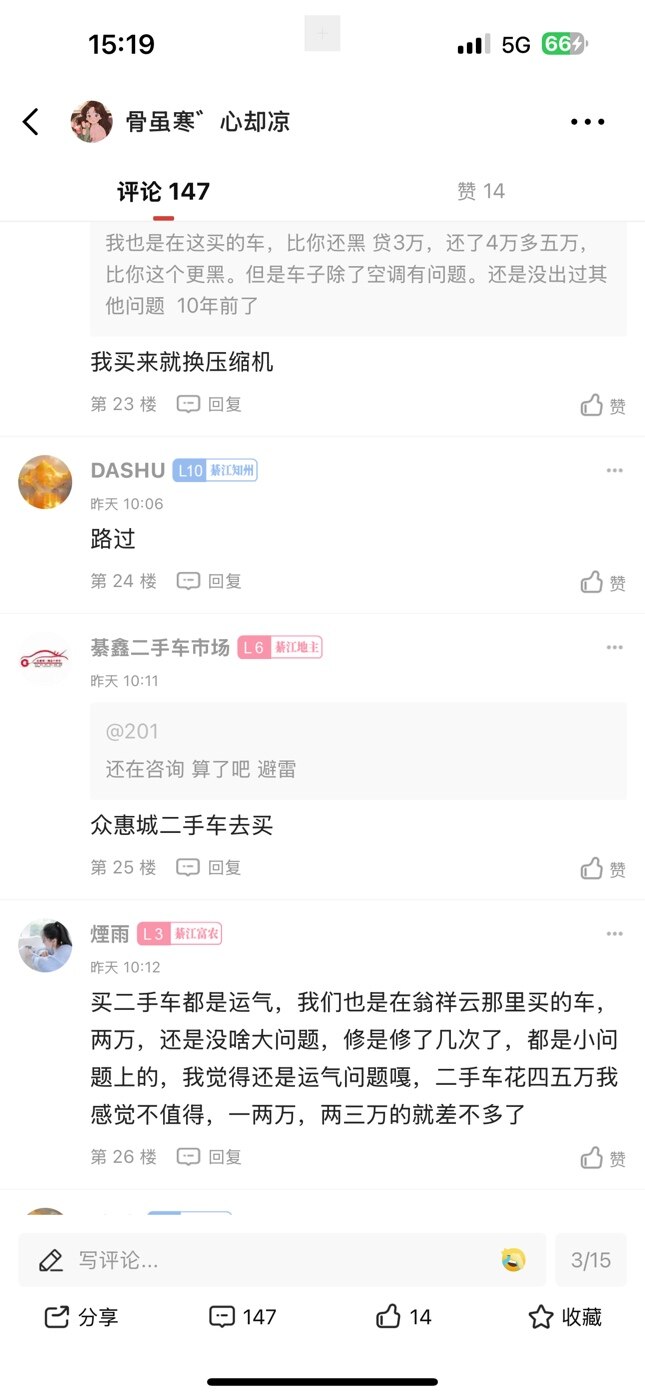The height and width of the screenshot is (1398, 645).
Task: Open more options for 煙雨's comment
Action: coord(614,934)
